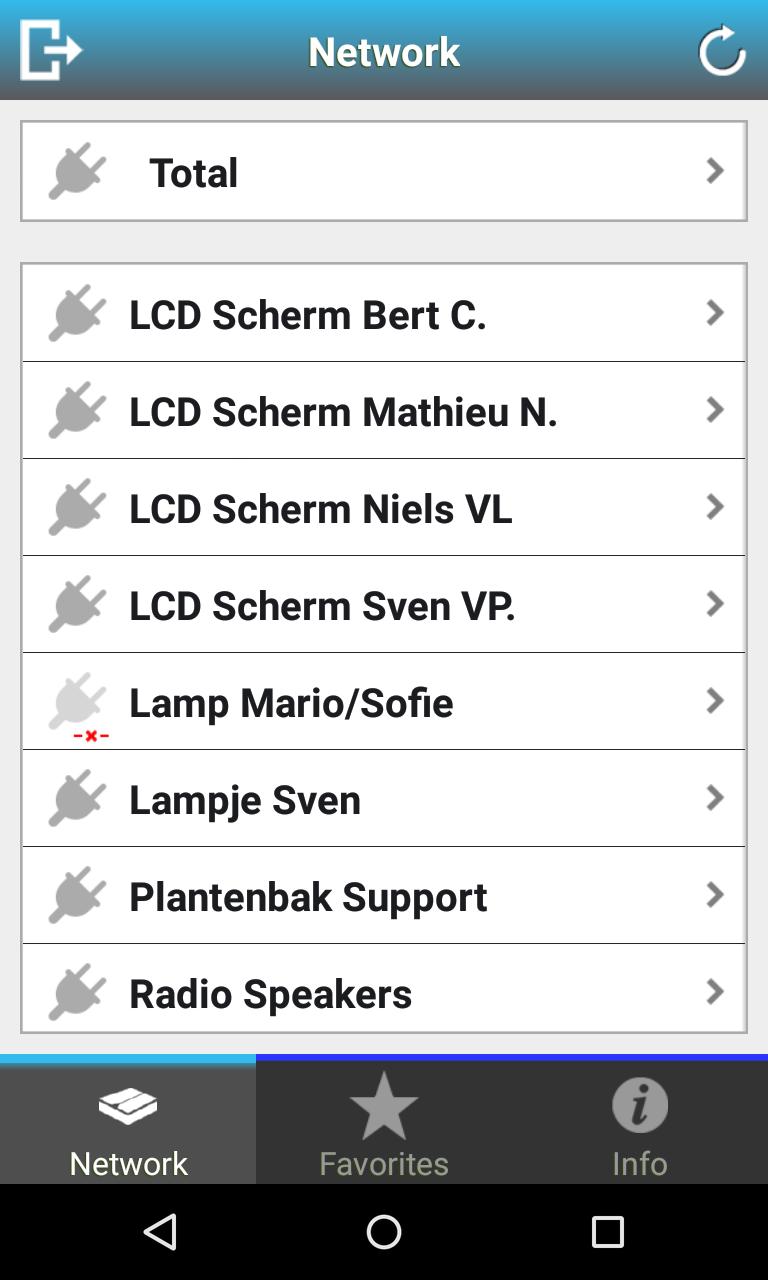The image size is (768, 1280).
Task: Tap the logout icon in the header
Action: click(x=49, y=50)
